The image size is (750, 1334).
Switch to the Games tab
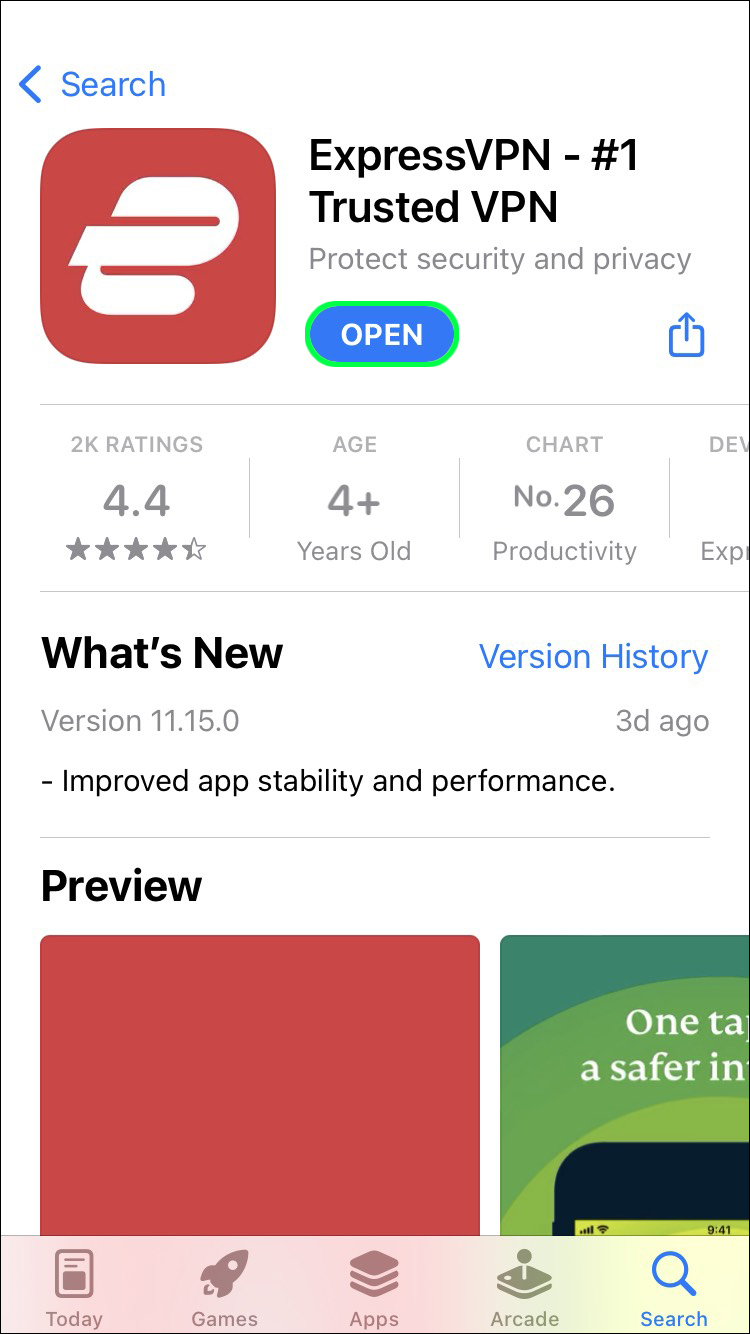(225, 1288)
